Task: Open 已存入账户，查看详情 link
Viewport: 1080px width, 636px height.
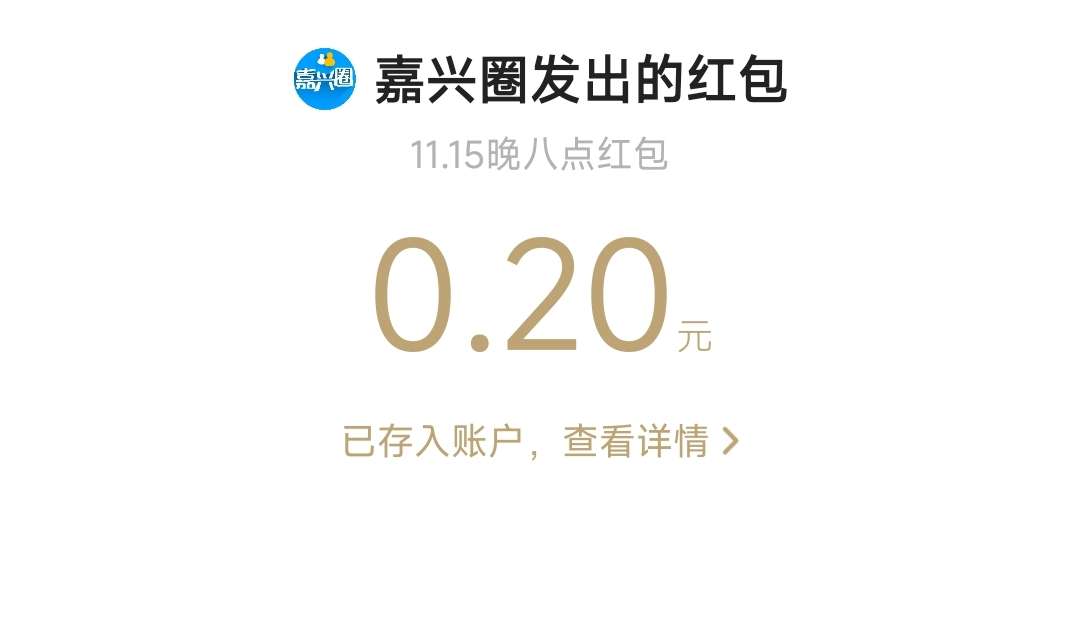Action: (x=540, y=441)
